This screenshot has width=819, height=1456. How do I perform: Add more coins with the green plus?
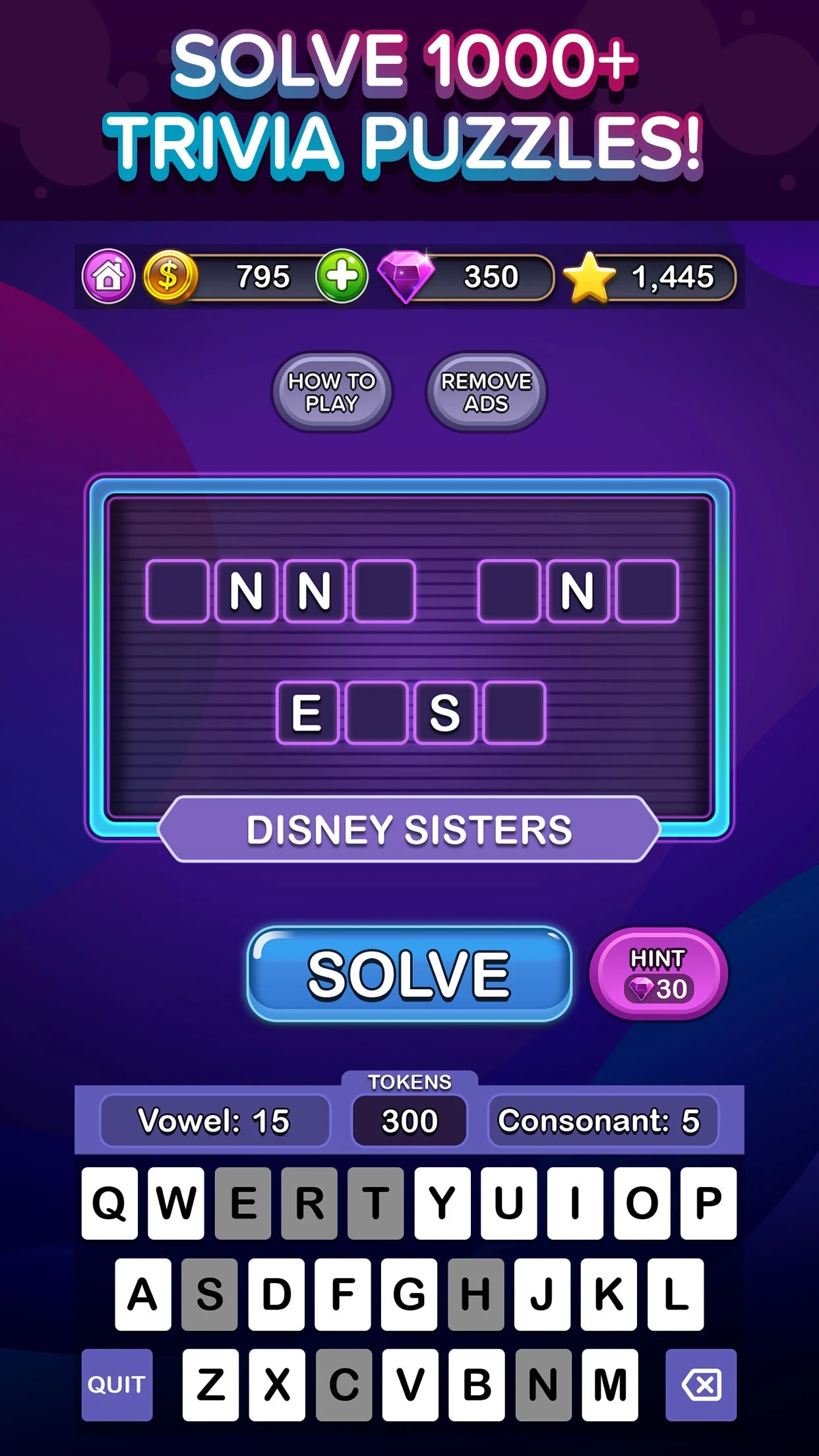(342, 276)
